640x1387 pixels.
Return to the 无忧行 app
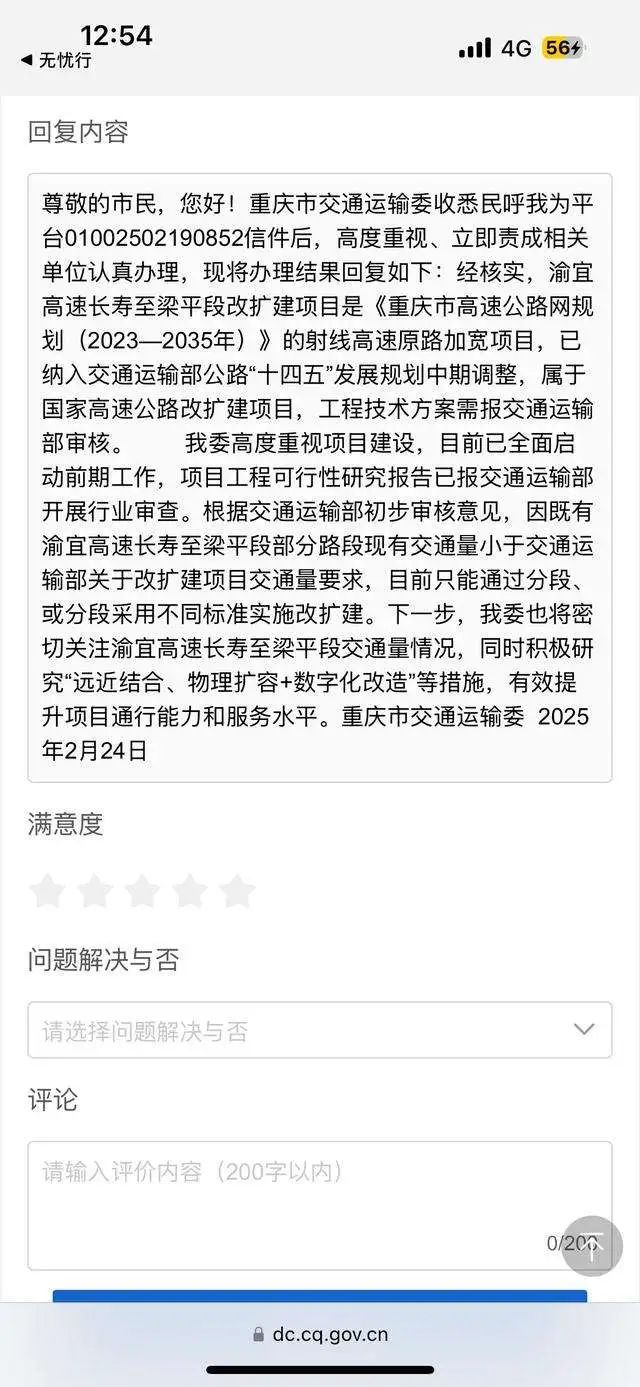[x=56, y=60]
